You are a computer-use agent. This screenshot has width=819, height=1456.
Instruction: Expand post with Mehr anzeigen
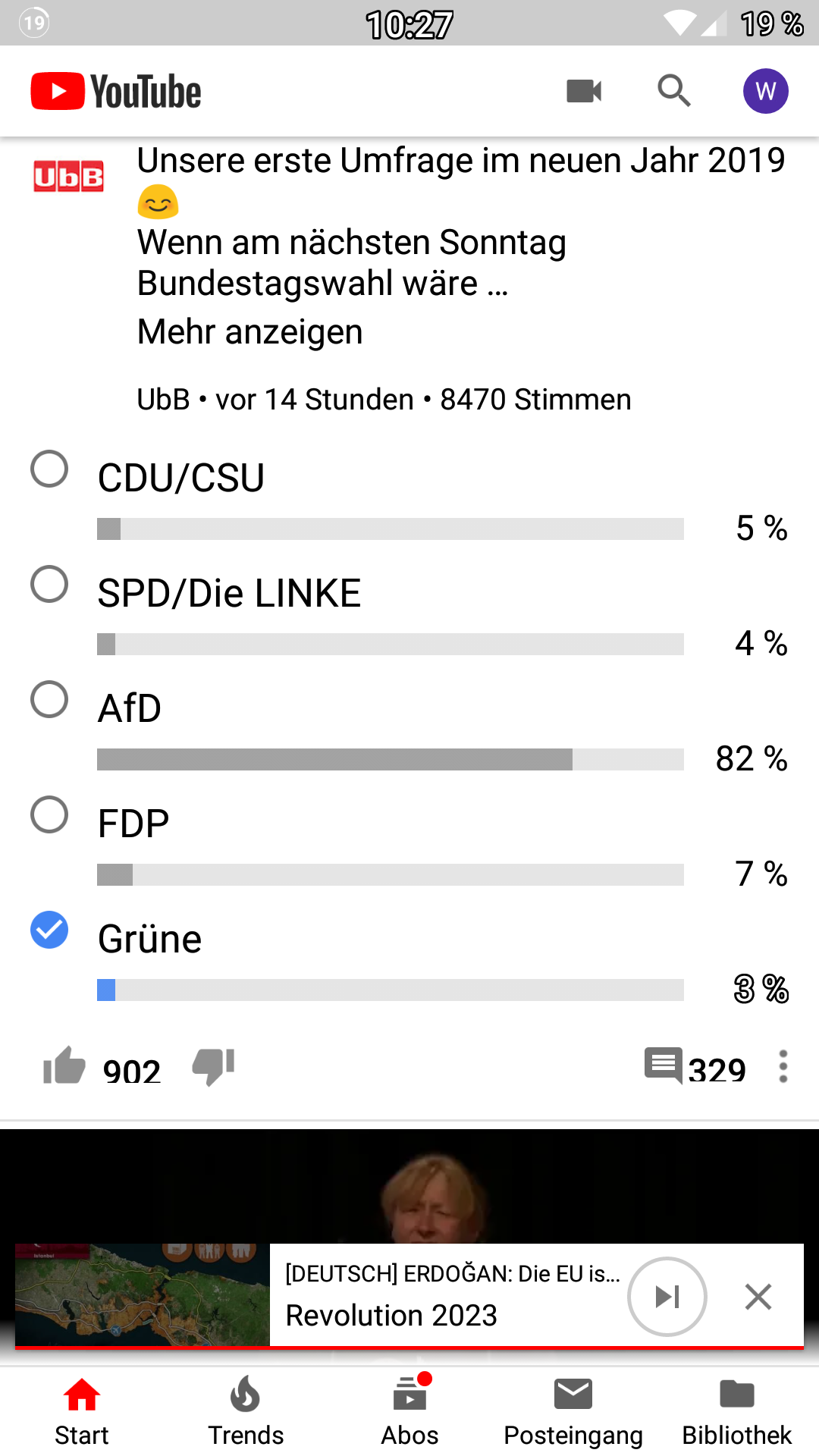tap(249, 331)
